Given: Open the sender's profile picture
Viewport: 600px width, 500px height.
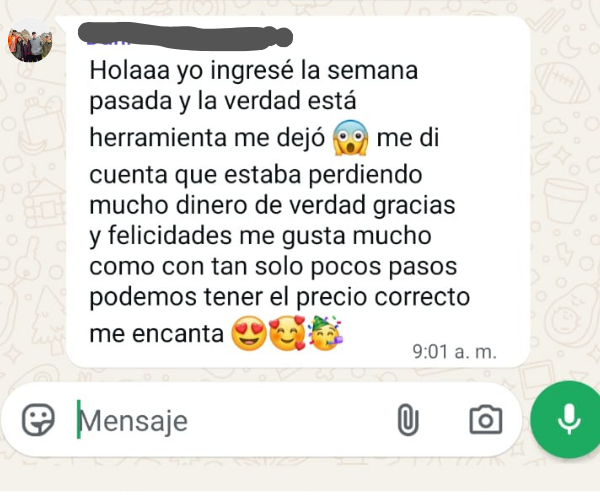Looking at the screenshot, I should (x=30, y=43).
